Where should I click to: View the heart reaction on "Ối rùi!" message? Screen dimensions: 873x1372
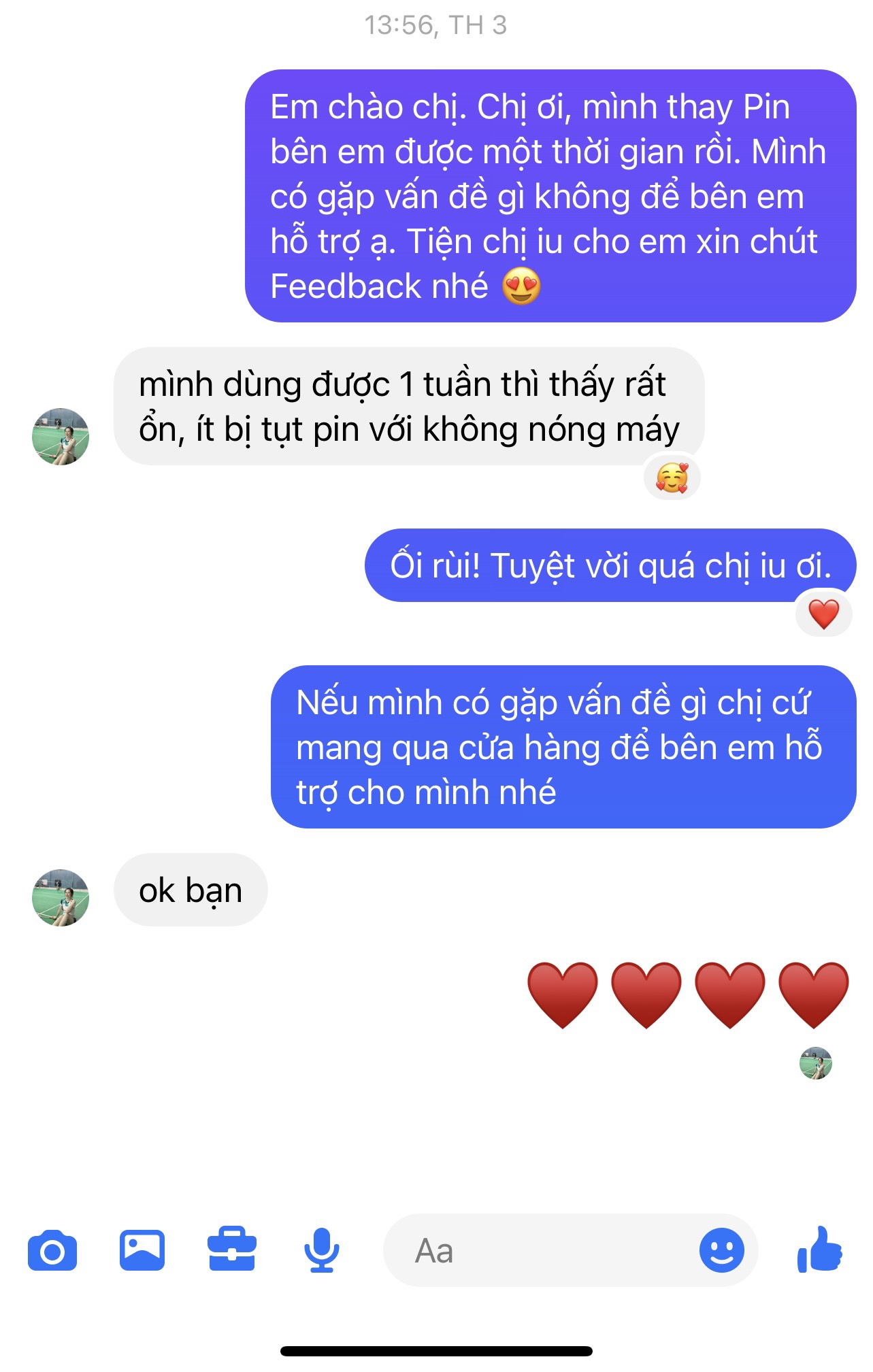click(823, 615)
